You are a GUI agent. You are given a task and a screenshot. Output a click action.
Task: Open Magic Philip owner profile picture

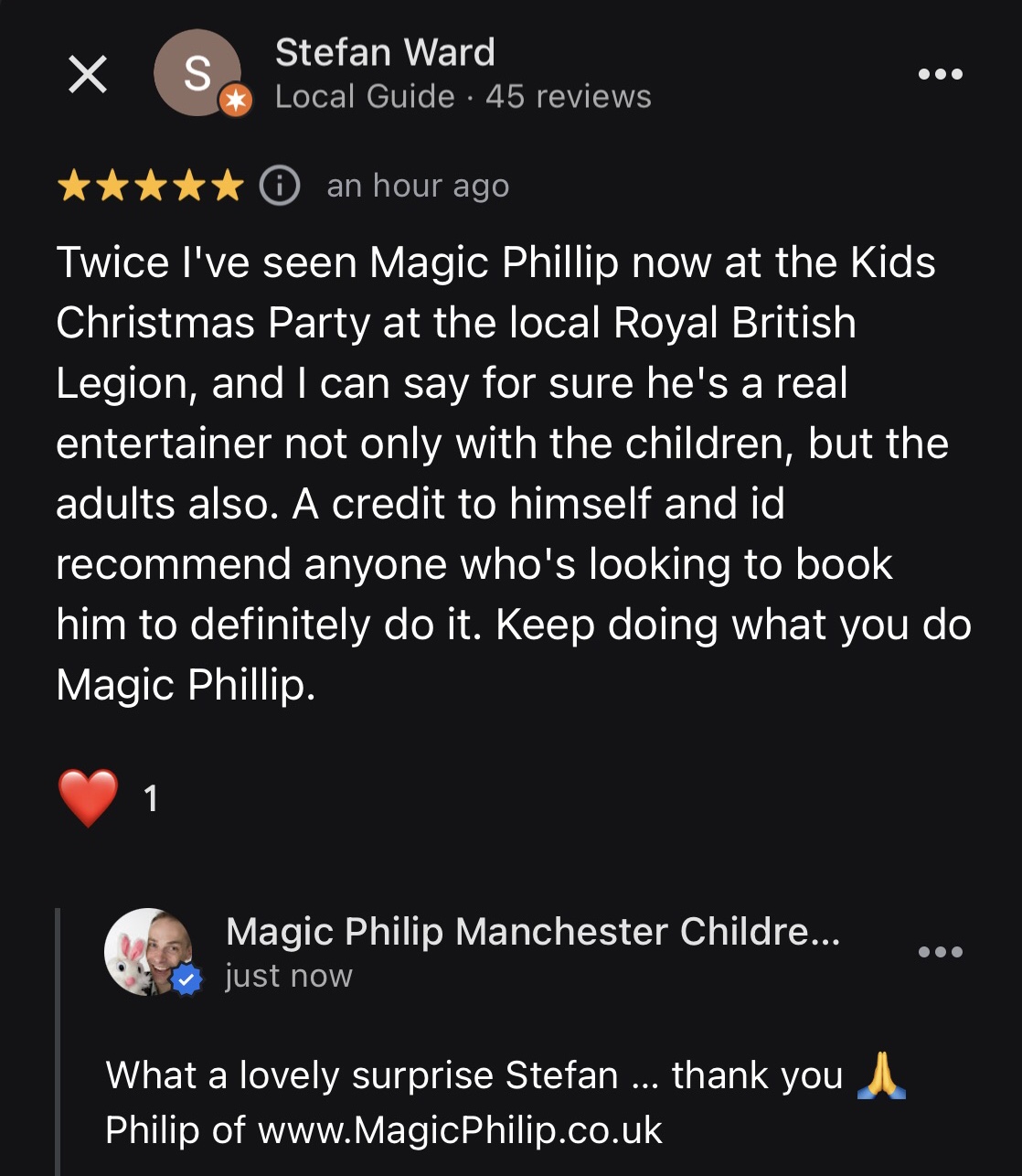[x=149, y=951]
